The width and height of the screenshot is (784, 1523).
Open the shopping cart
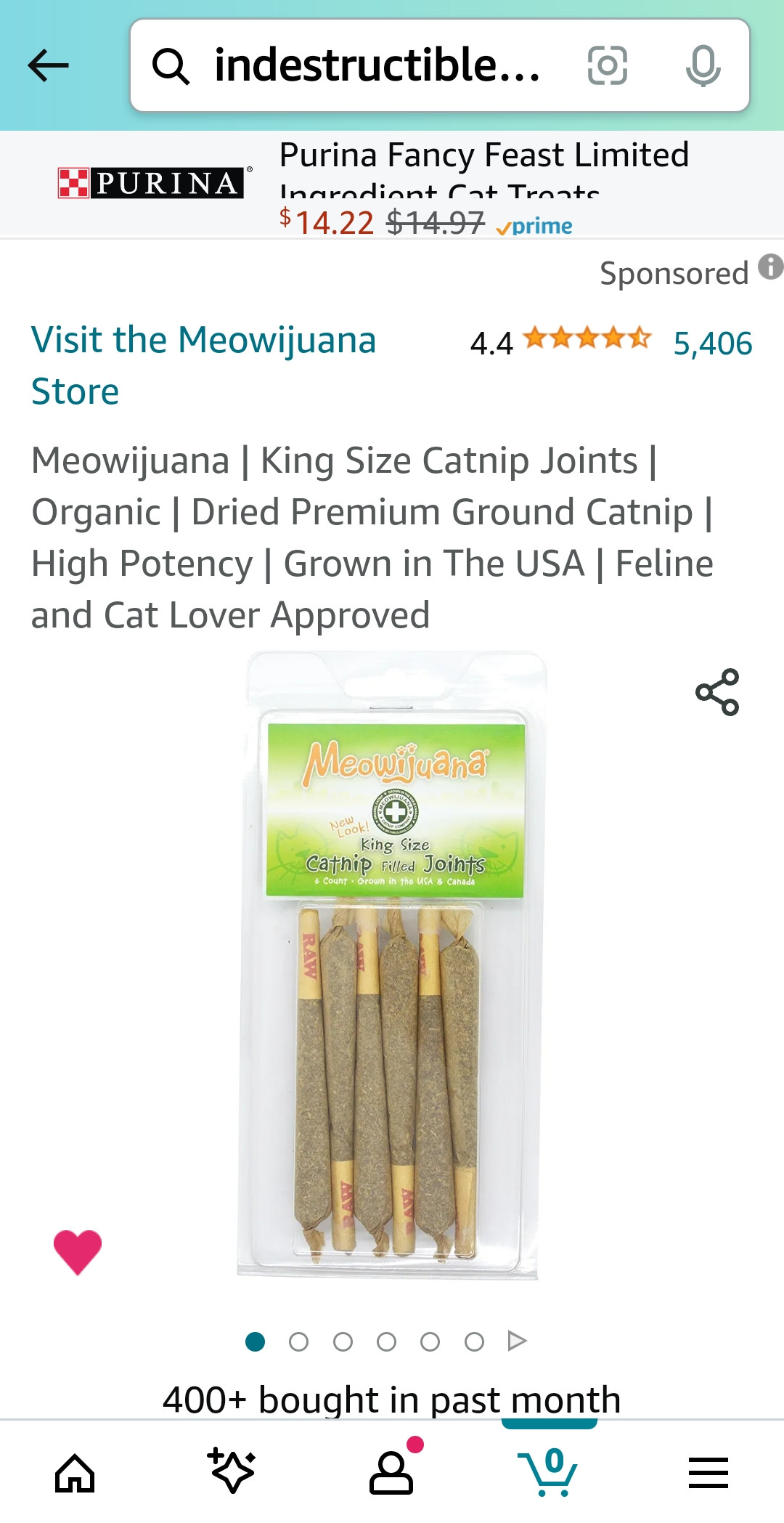coord(550,1471)
